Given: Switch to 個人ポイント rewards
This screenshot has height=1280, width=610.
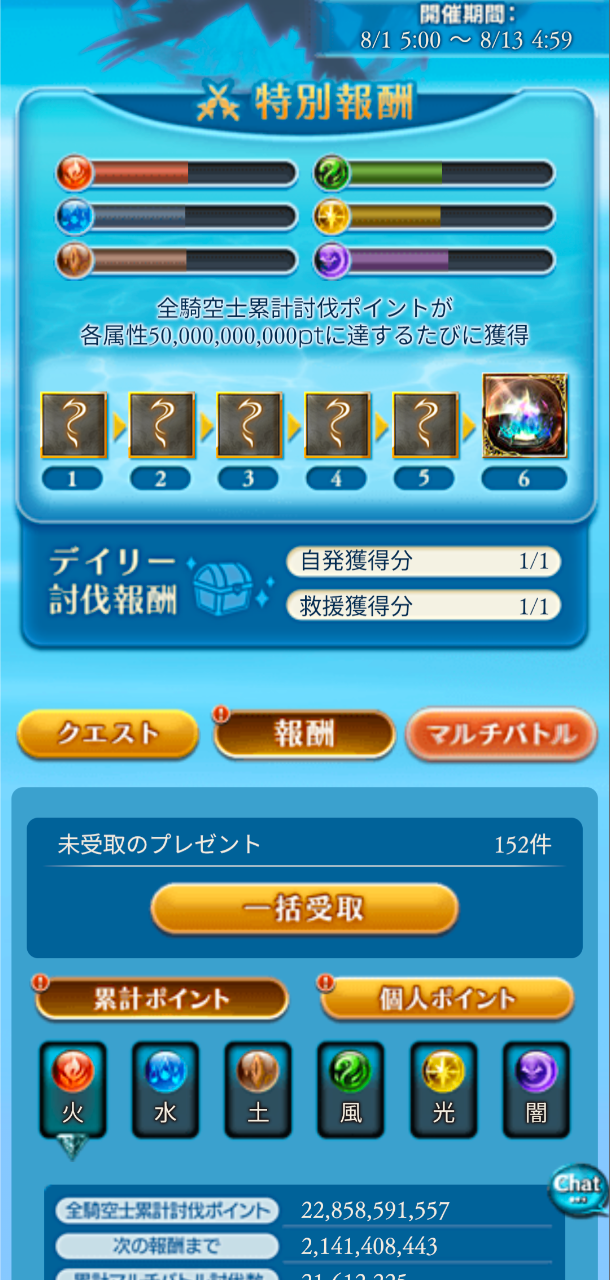Looking at the screenshot, I should coord(447,998).
